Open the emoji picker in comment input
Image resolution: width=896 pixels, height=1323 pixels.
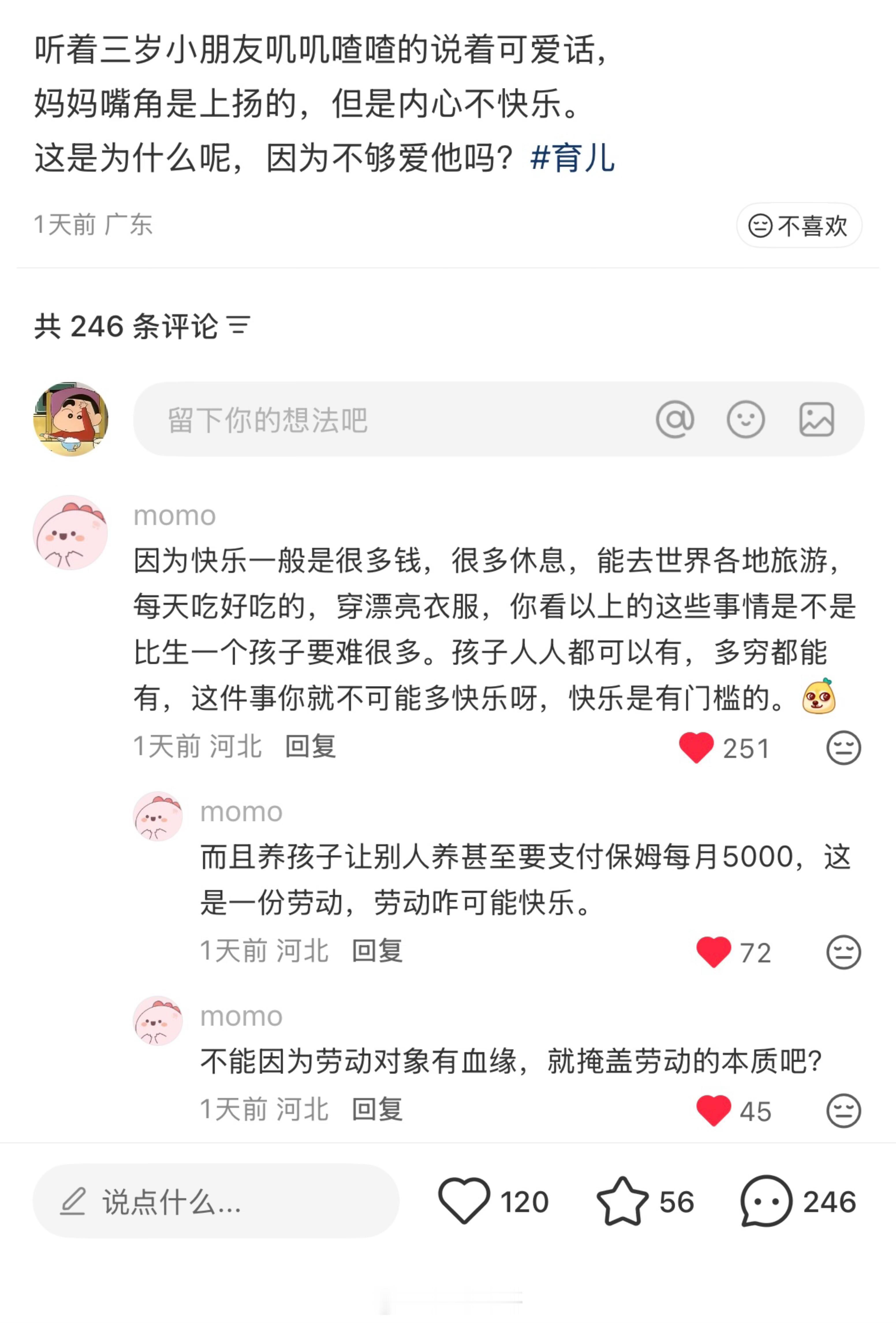tap(746, 419)
